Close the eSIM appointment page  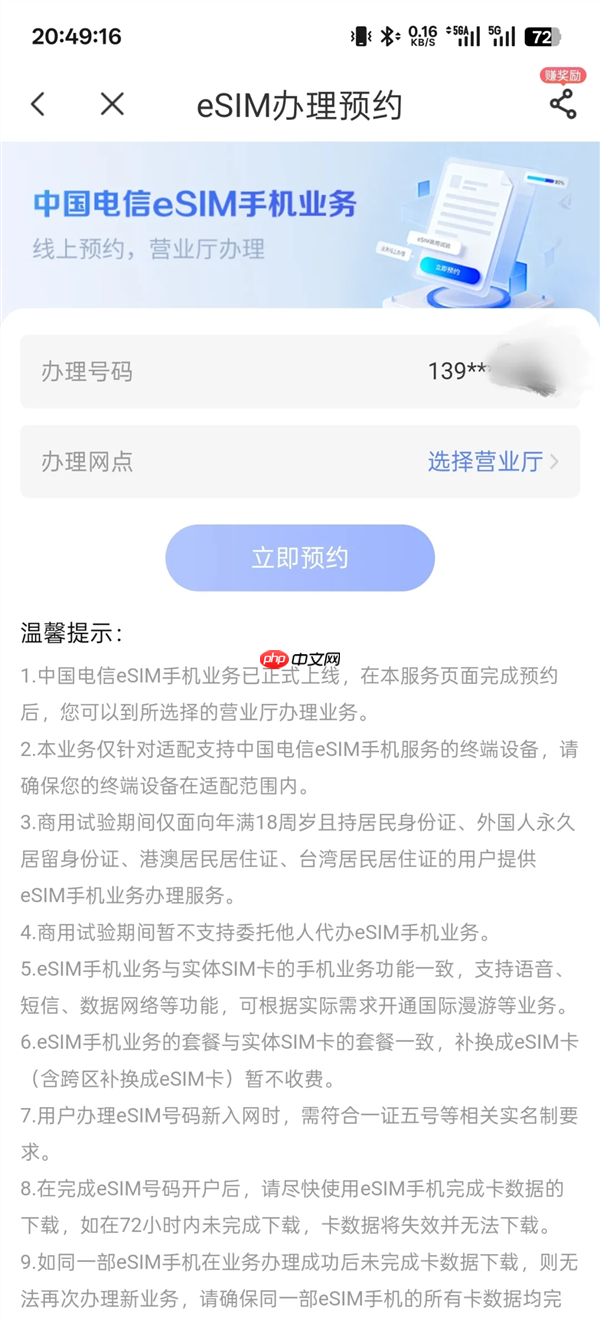112,104
